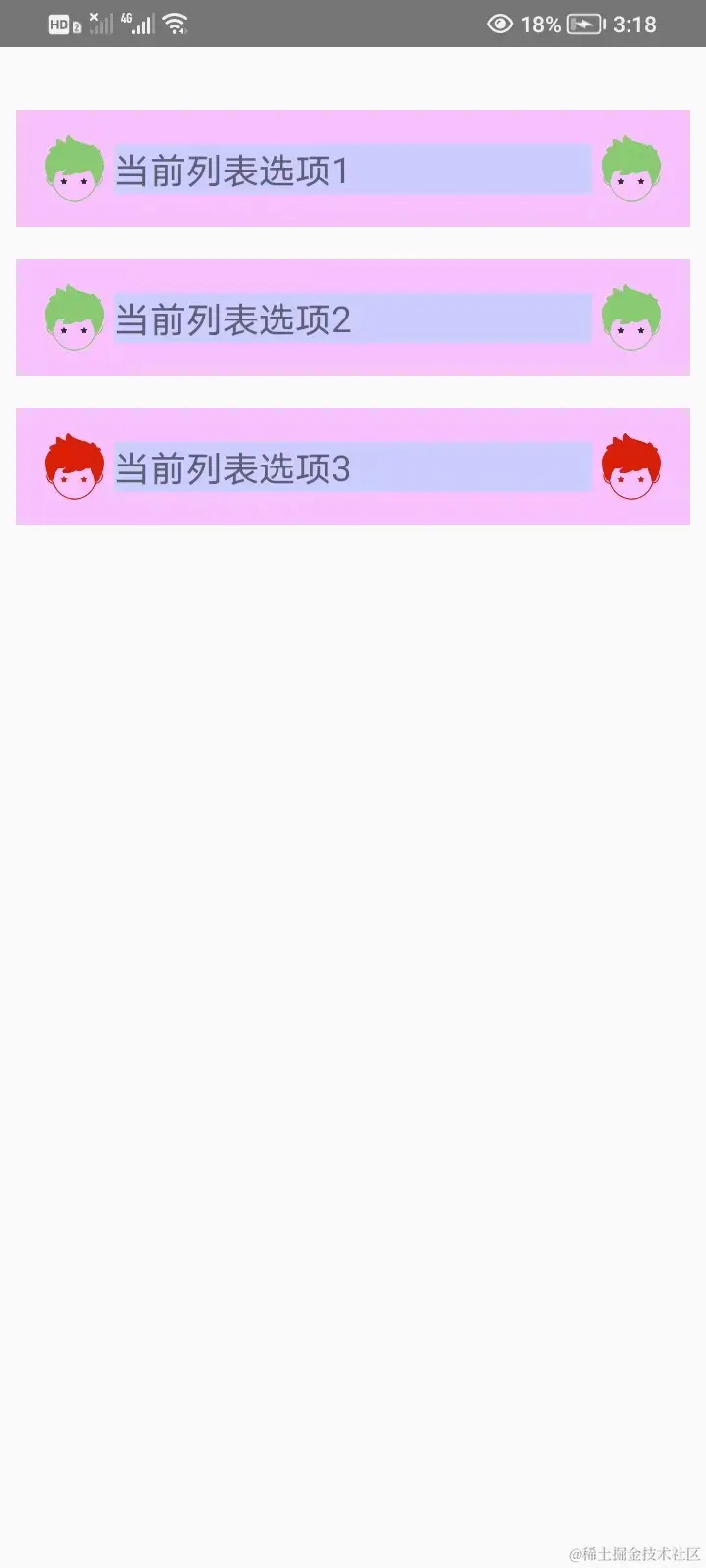
Task: Tap the list row 当前列表选项3
Action: 353,467
